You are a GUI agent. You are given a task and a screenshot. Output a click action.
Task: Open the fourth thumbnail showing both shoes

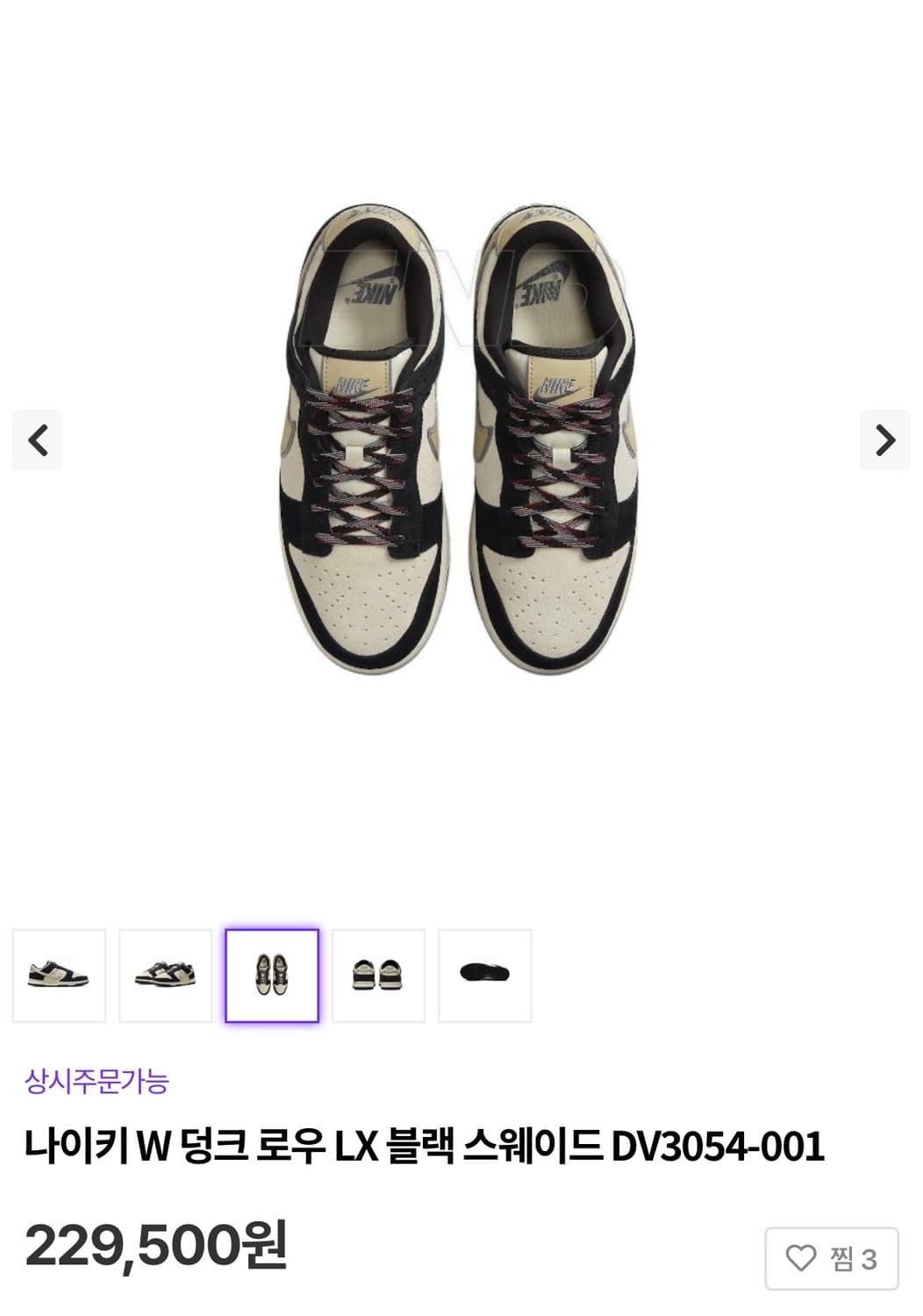click(378, 975)
